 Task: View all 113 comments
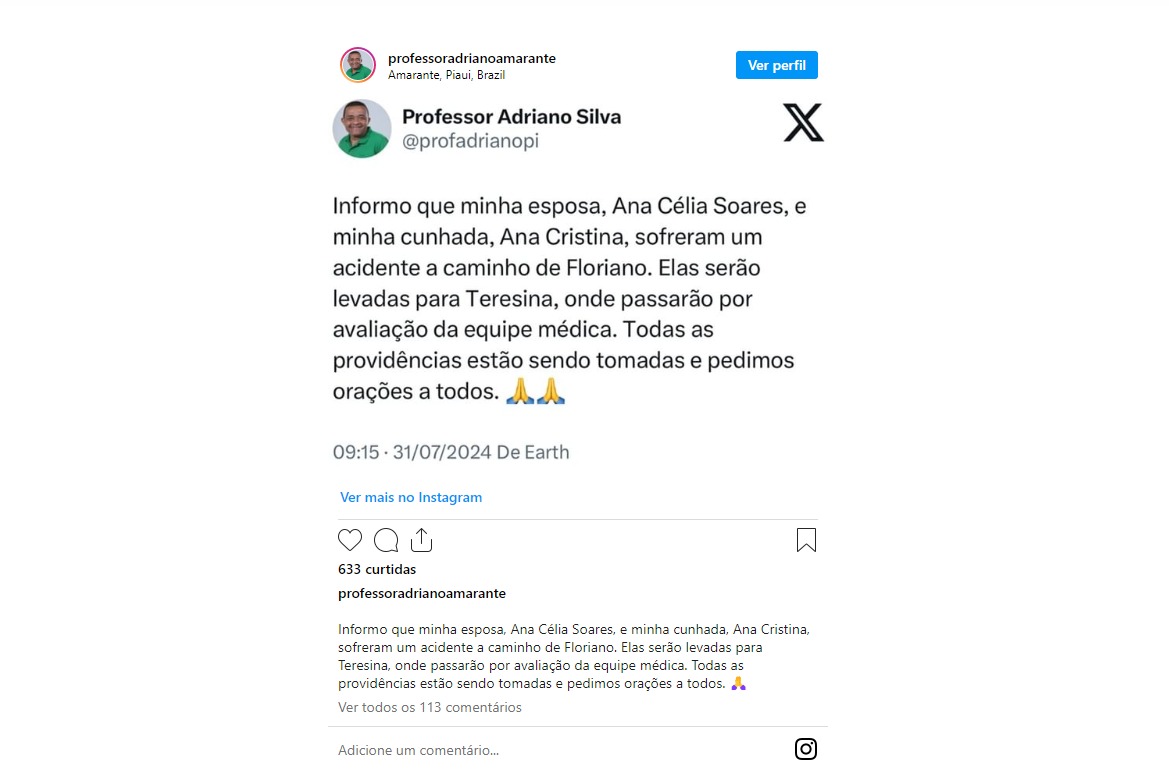pyautogui.click(x=430, y=707)
